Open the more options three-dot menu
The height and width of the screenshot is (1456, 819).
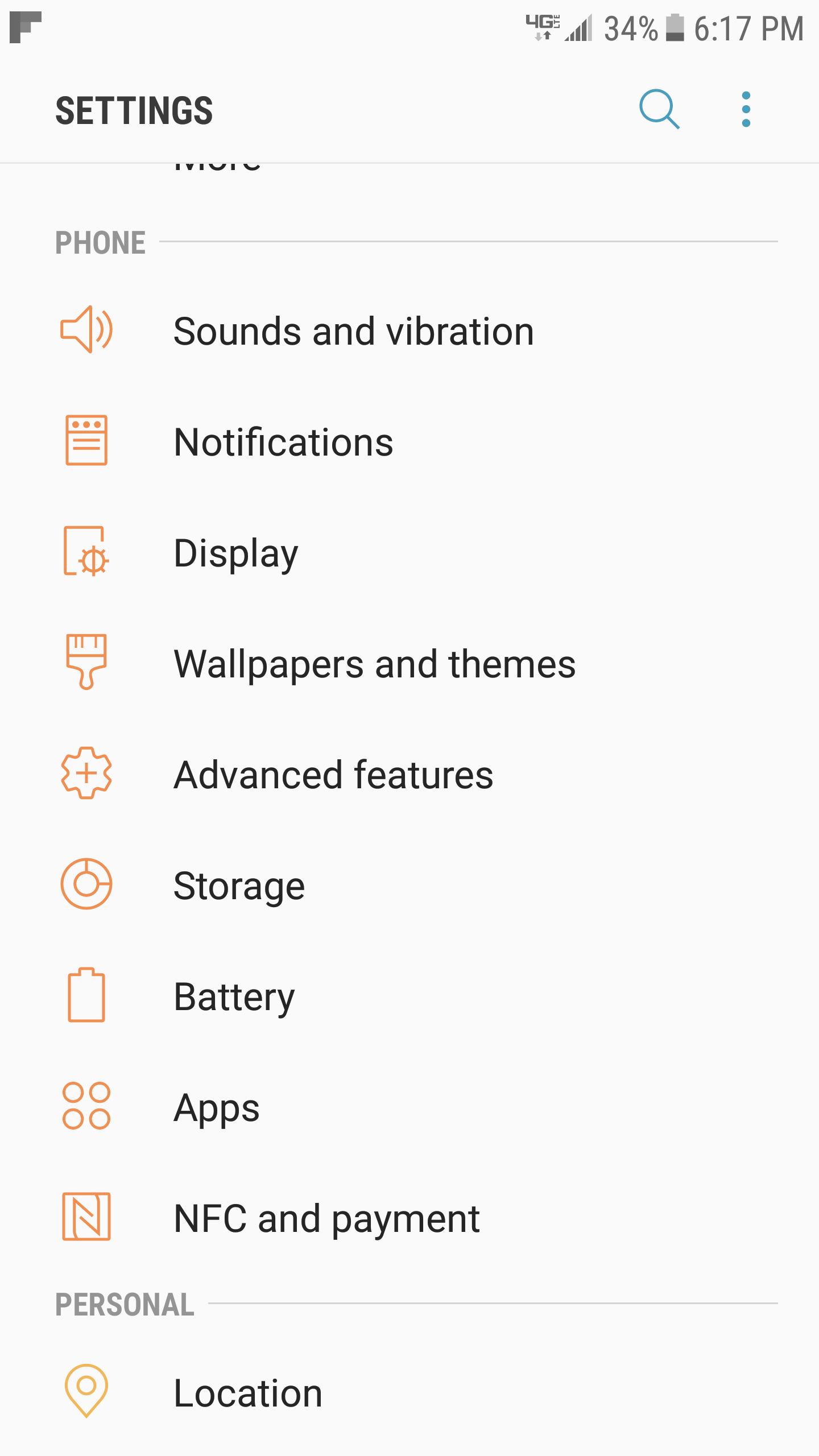[x=746, y=109]
